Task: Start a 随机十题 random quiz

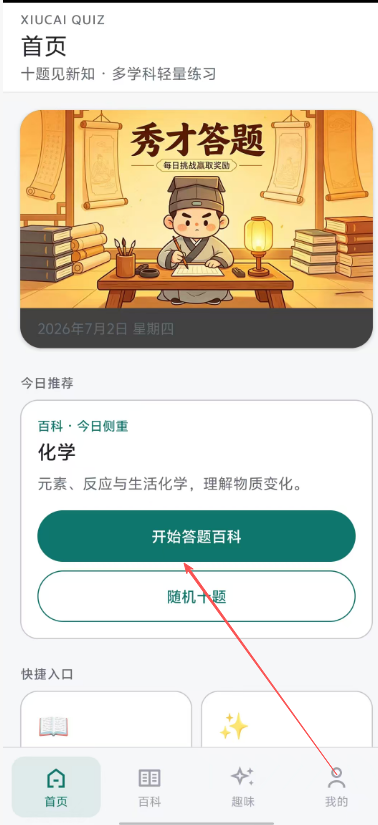Action: (x=196, y=597)
